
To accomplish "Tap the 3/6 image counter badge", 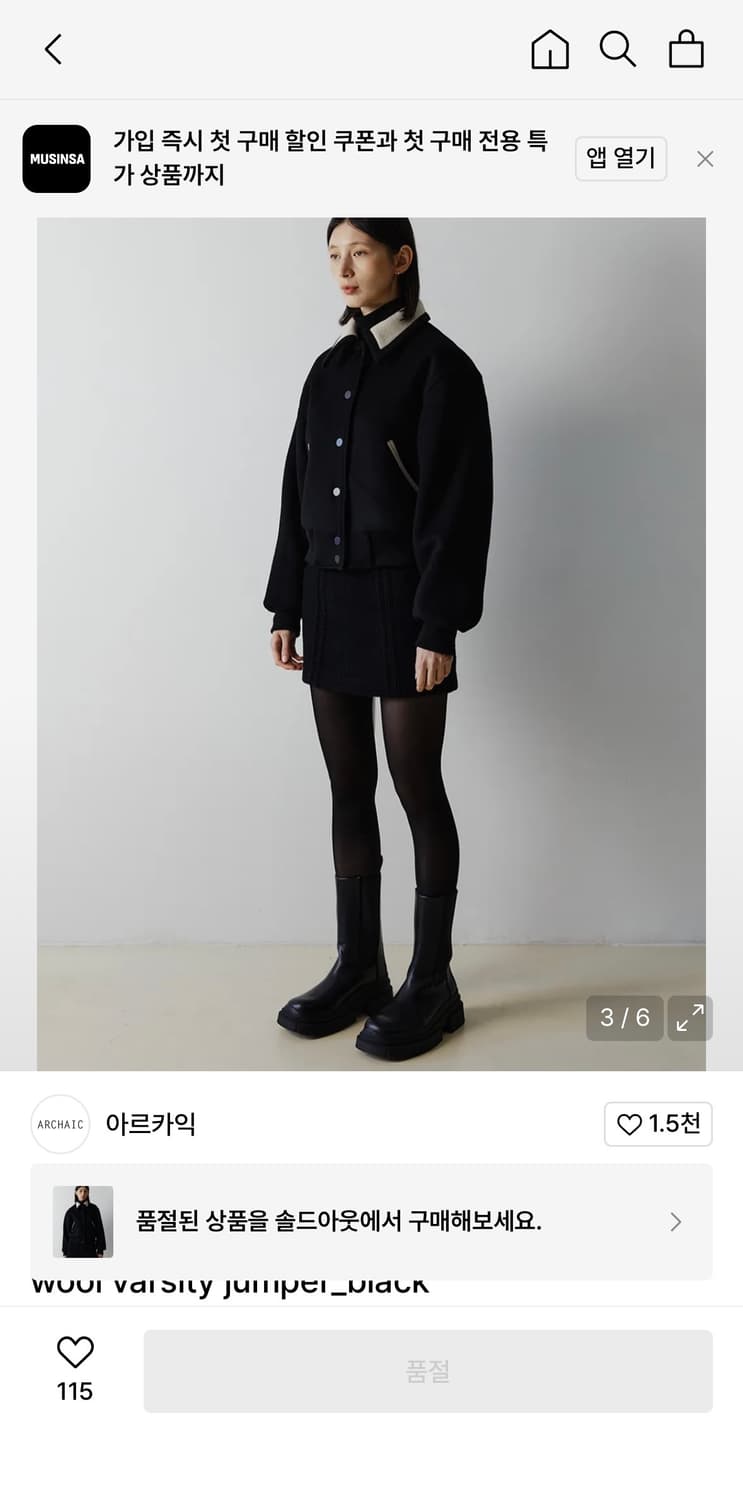I will click(x=624, y=1018).
